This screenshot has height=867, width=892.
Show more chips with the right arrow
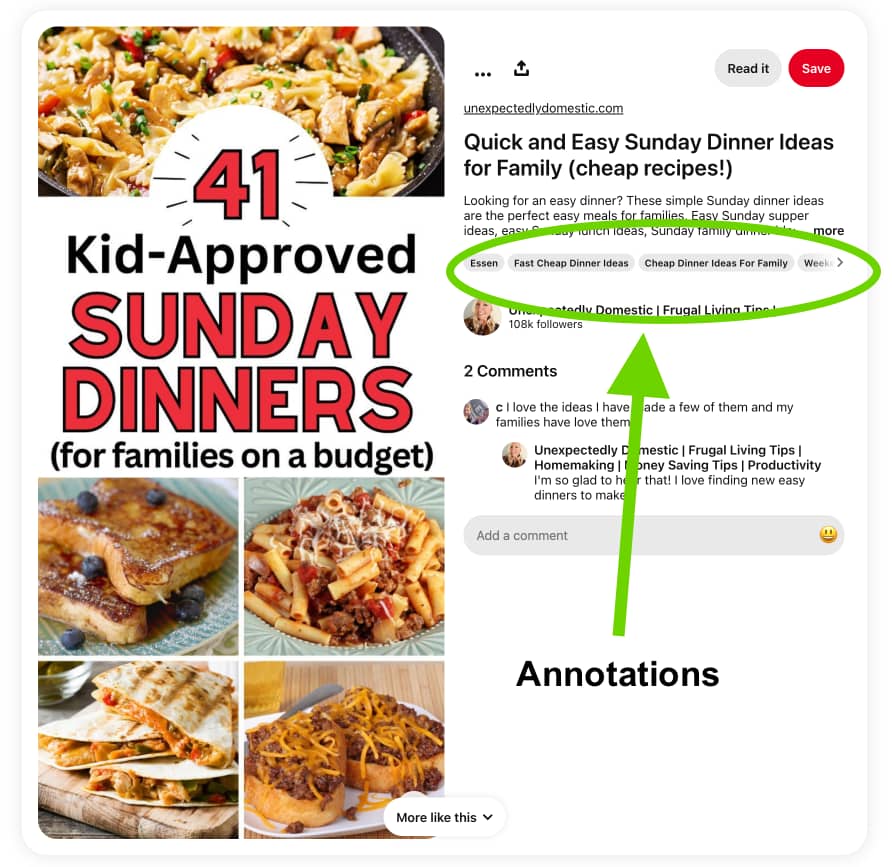pos(840,263)
